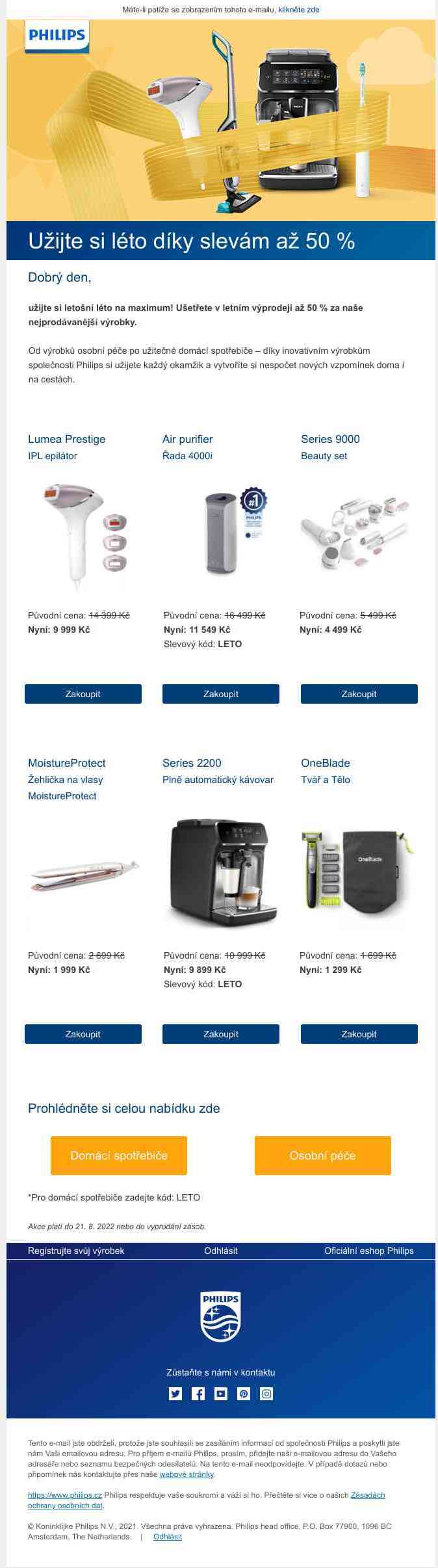The image size is (438, 1568).
Task: Open Philips Instagram profile
Action: (x=266, y=1394)
